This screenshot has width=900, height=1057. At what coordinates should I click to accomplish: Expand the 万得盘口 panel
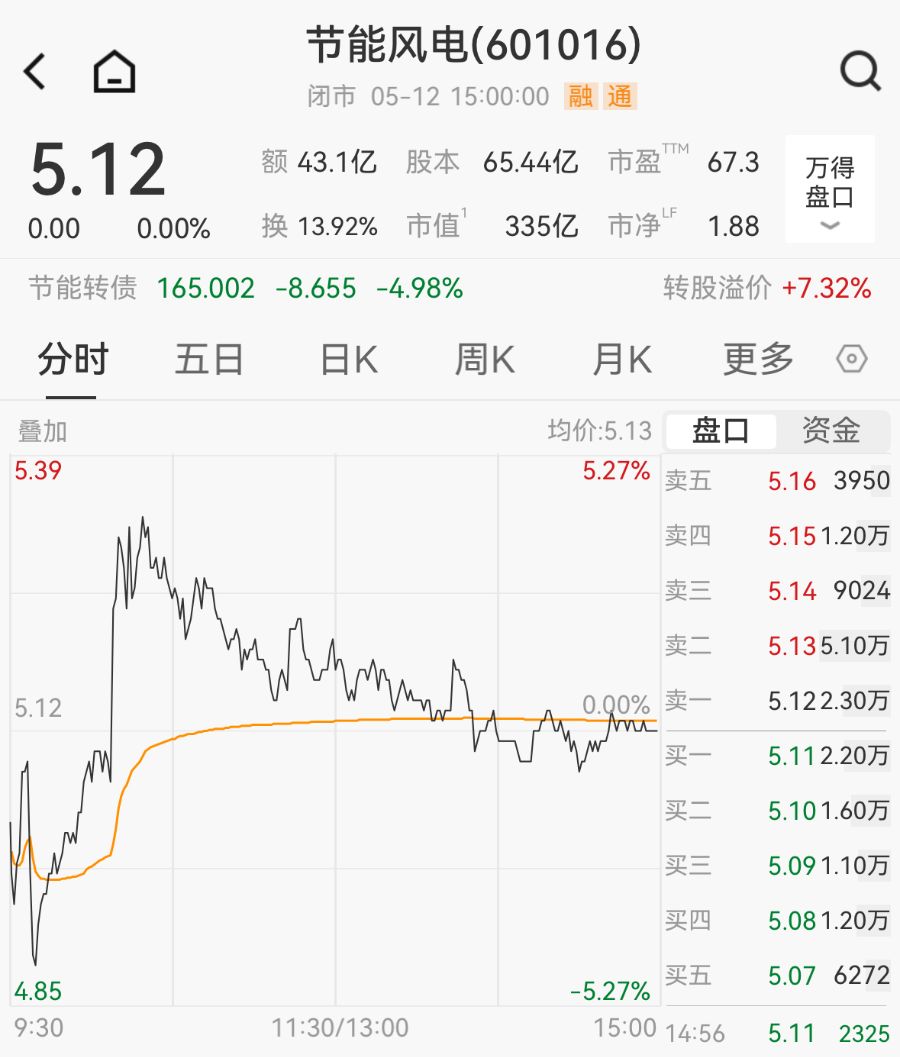coord(830,189)
